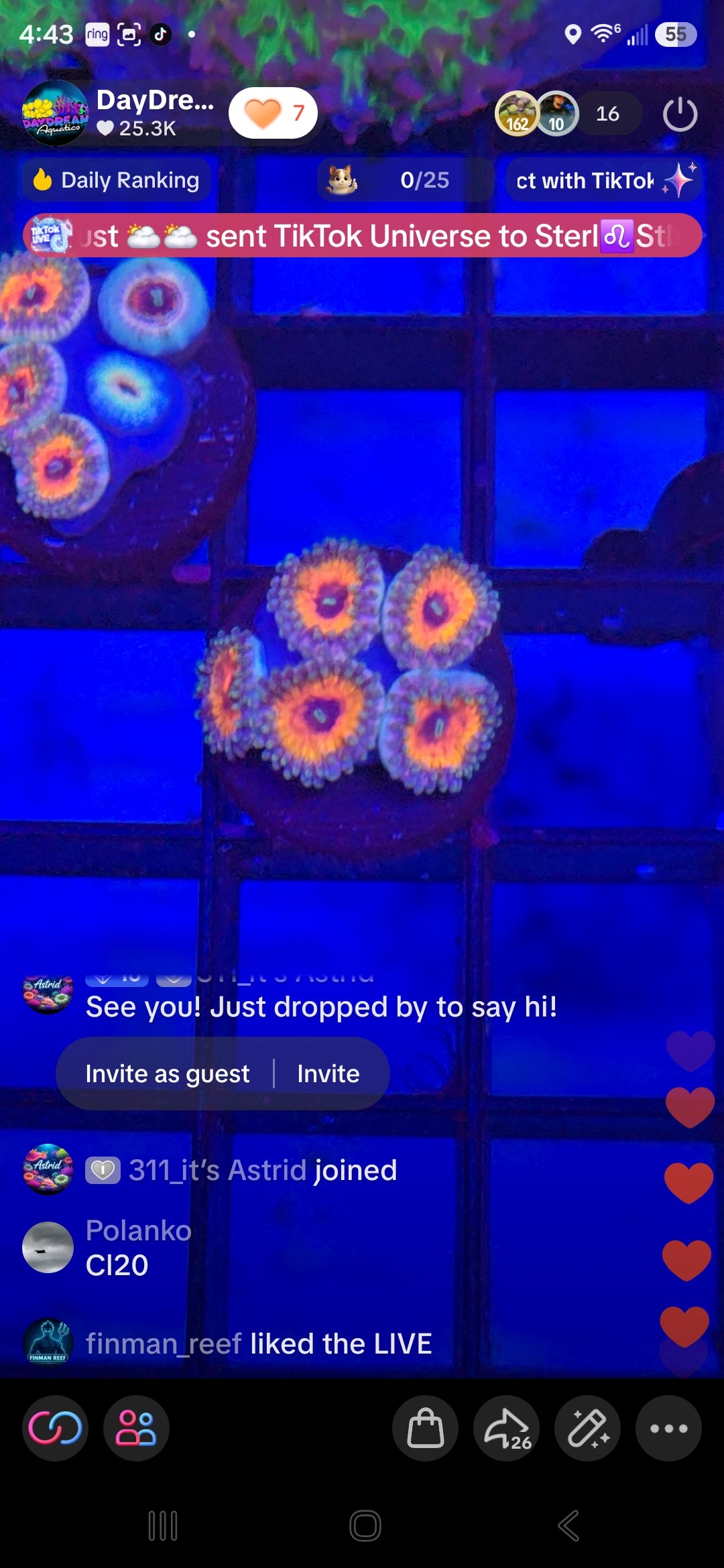Tap the heart likes counter pill
Screen dimensions: 724x1568
(x=273, y=113)
